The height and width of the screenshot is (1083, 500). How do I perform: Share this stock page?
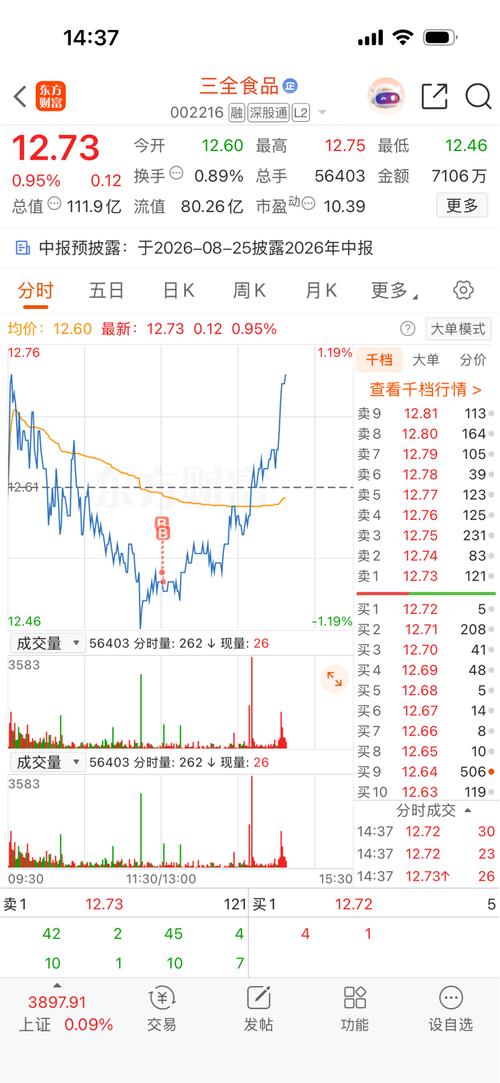[x=434, y=97]
